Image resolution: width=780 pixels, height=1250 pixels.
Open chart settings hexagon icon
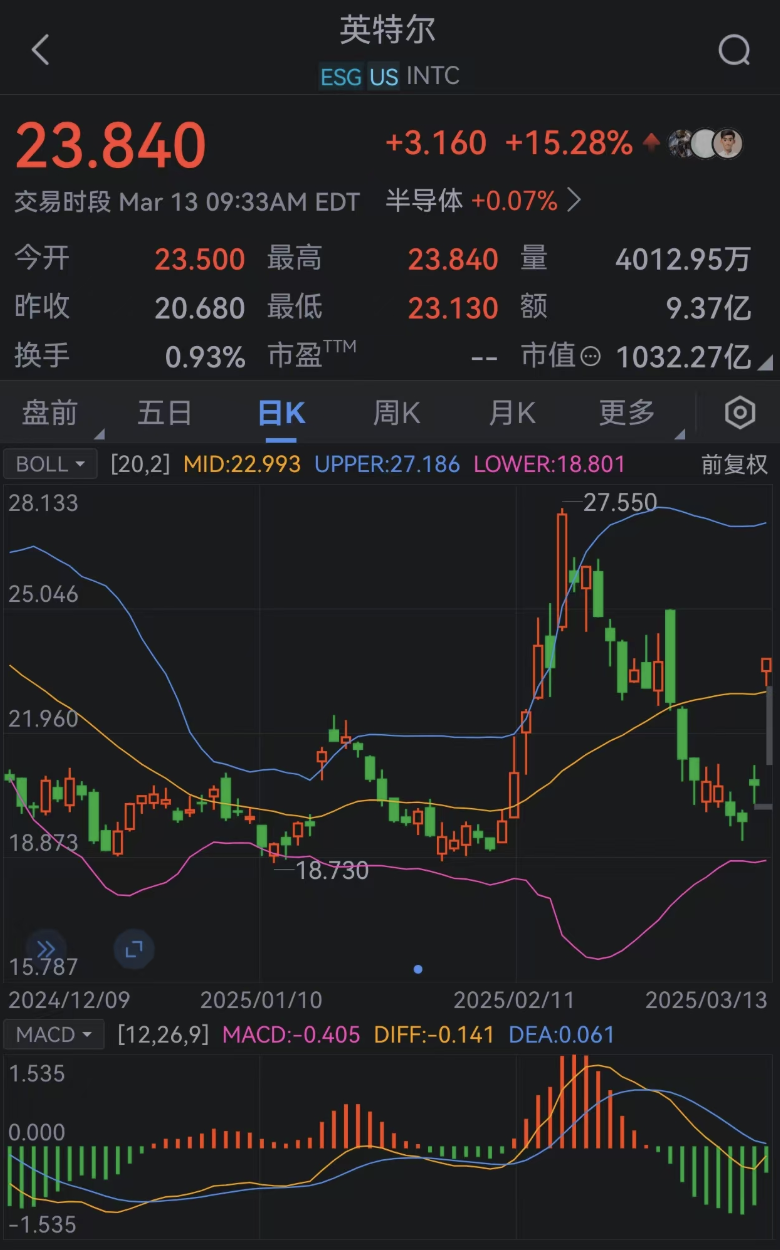coord(740,412)
